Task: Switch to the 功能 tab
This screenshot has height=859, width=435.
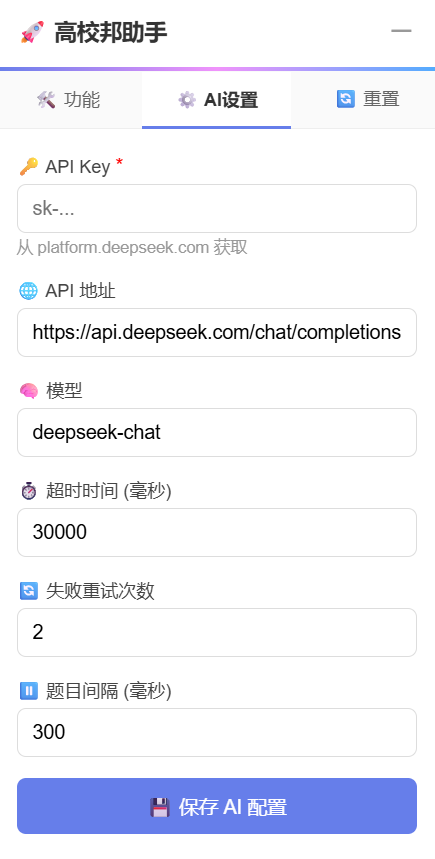Action: (x=69, y=100)
